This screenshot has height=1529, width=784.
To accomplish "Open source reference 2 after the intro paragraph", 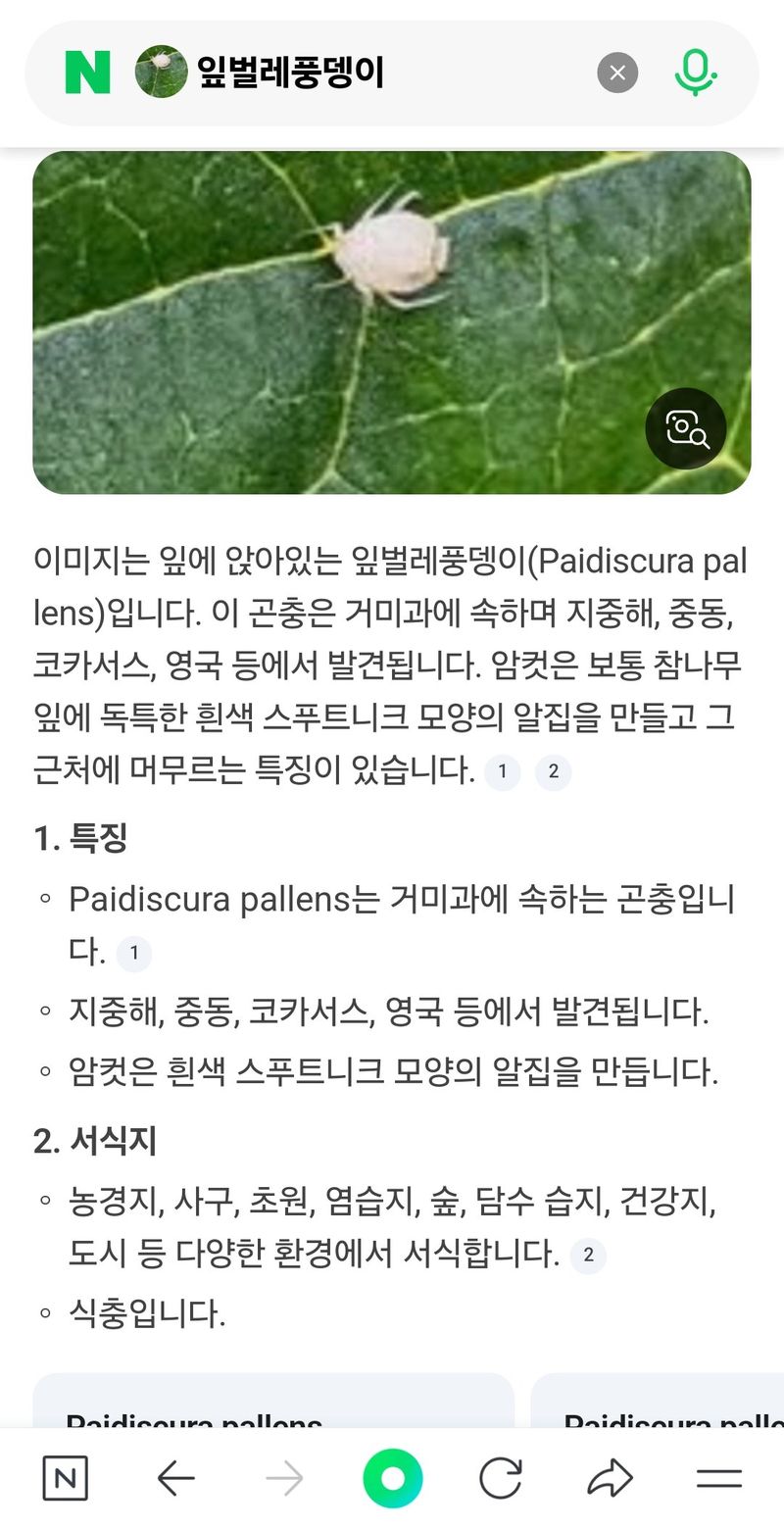I will 553,771.
